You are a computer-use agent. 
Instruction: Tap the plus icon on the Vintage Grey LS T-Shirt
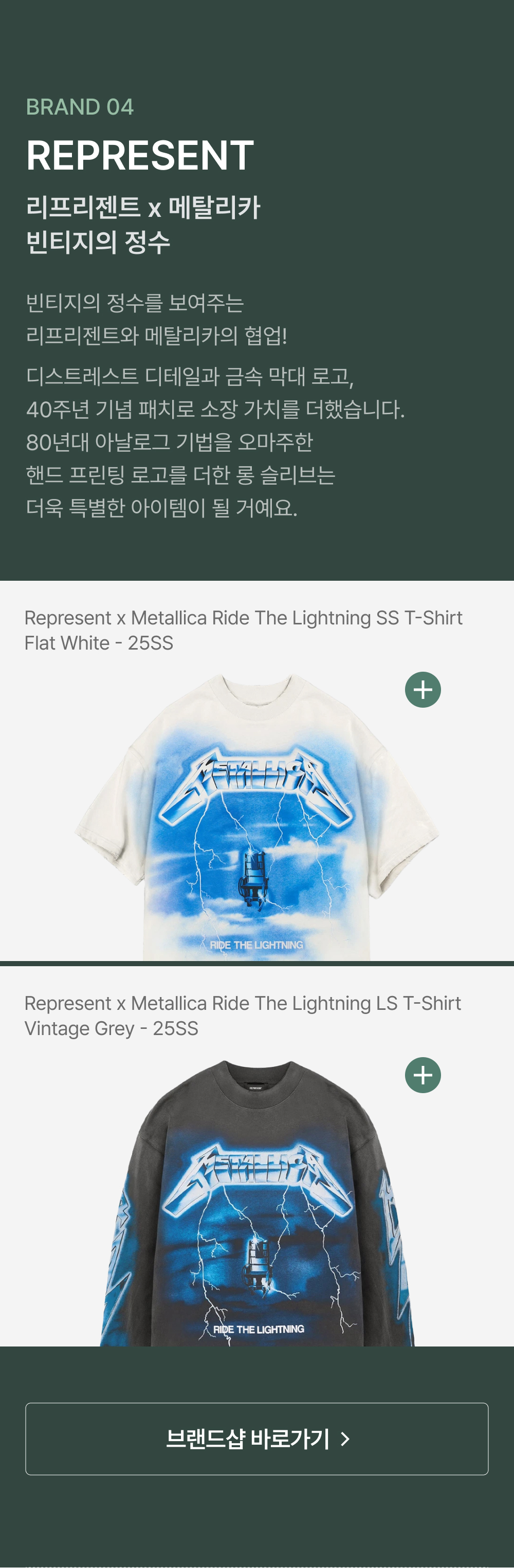[423, 1075]
